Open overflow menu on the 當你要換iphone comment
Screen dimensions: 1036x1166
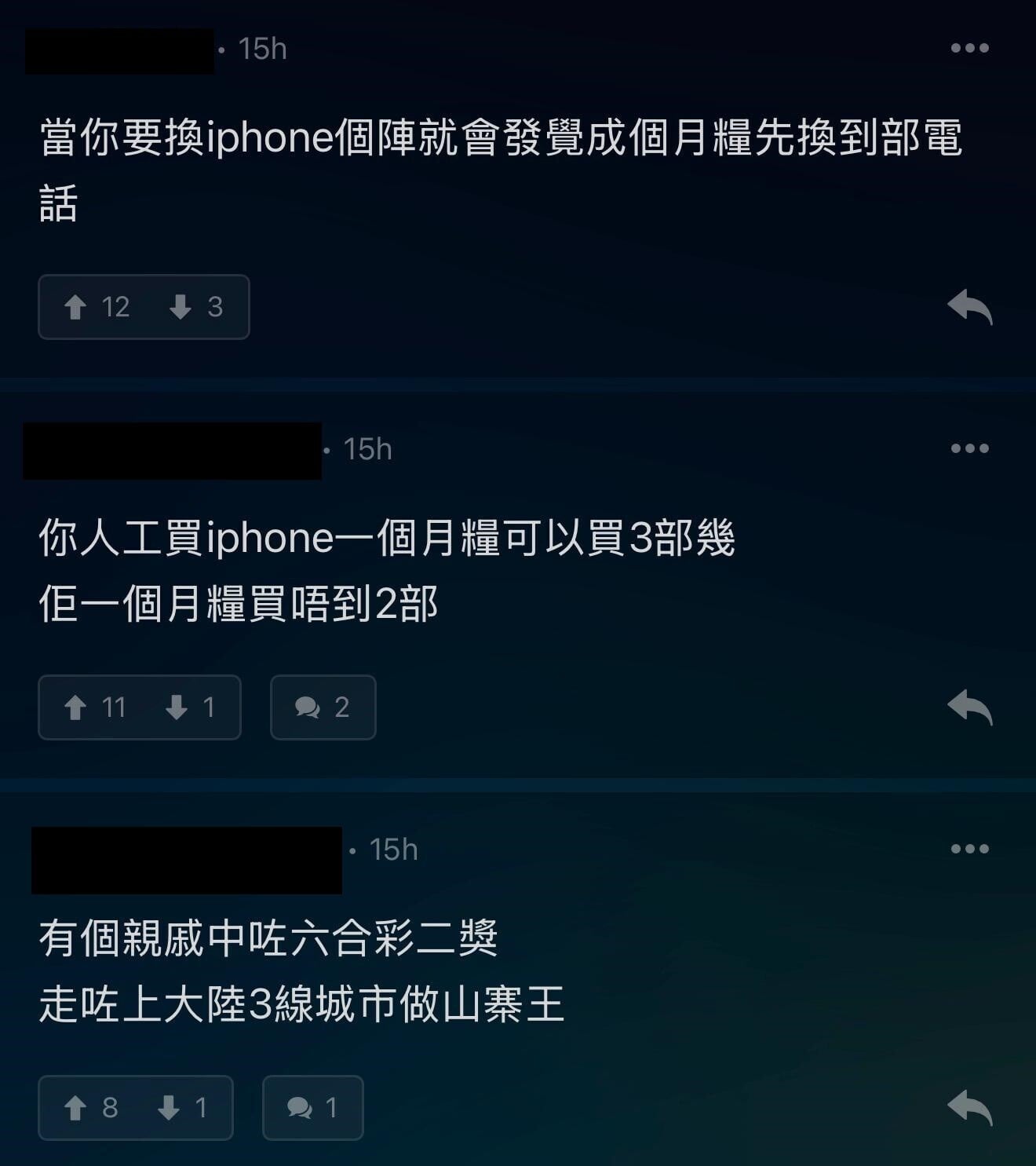click(x=969, y=48)
